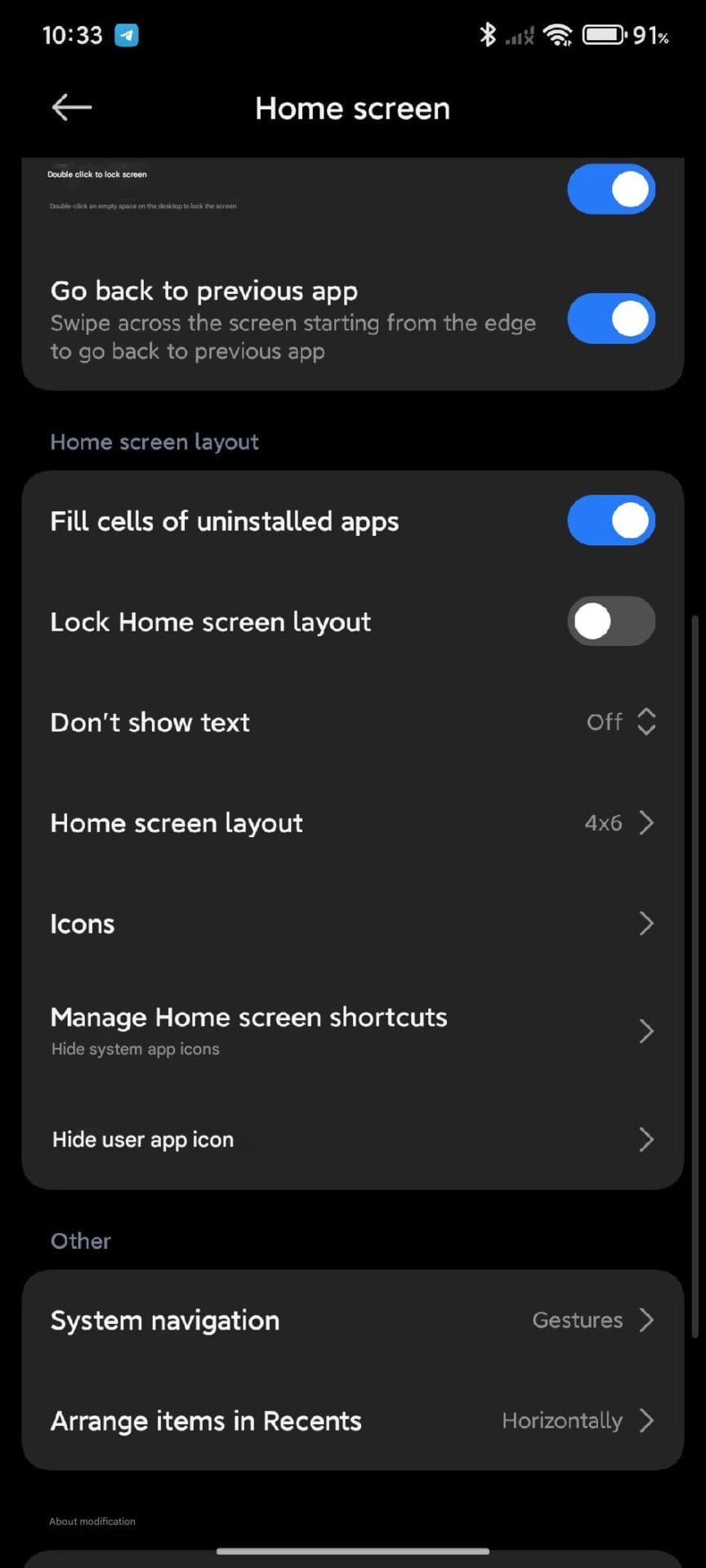706x1568 pixels.
Task: Open Home screen layout 4x6 setting
Action: pos(353,823)
